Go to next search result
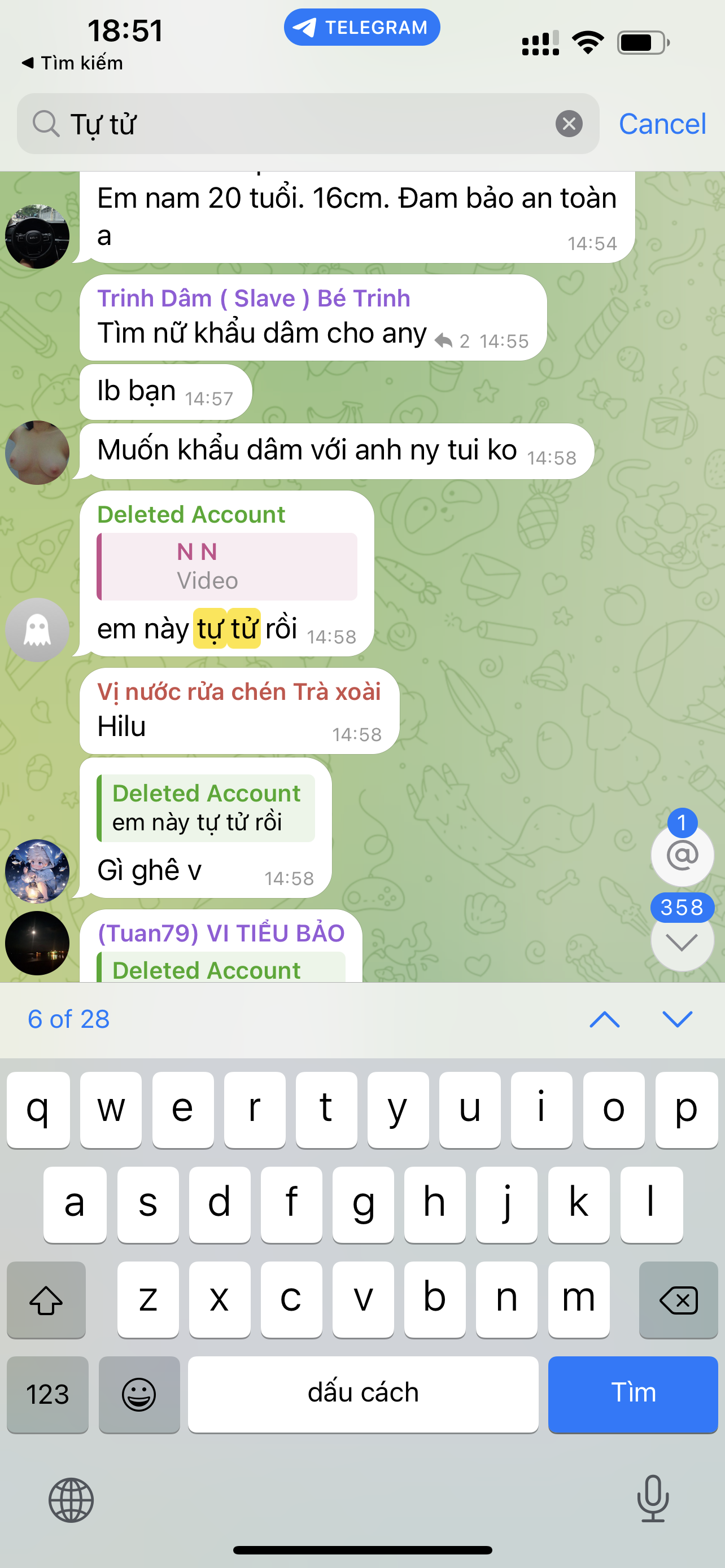 pos(677,1019)
